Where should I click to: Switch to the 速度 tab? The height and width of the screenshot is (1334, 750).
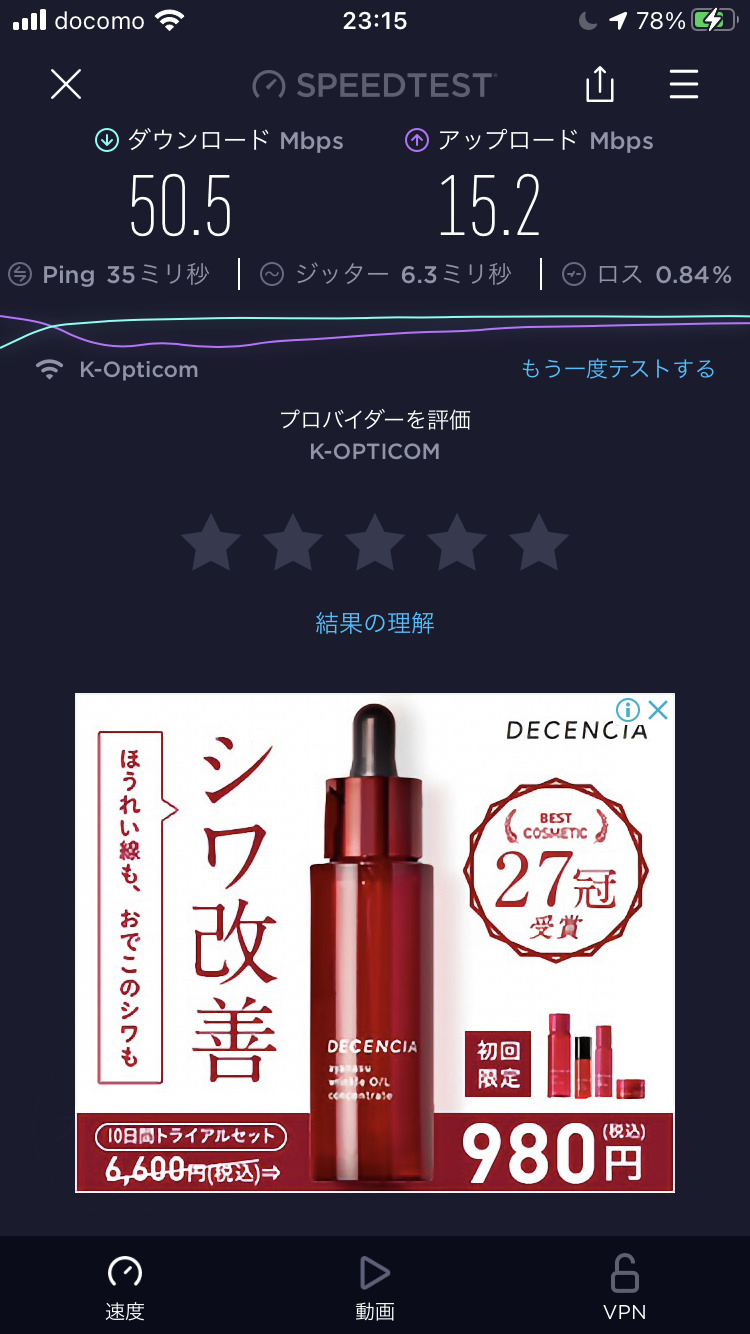(125, 1288)
